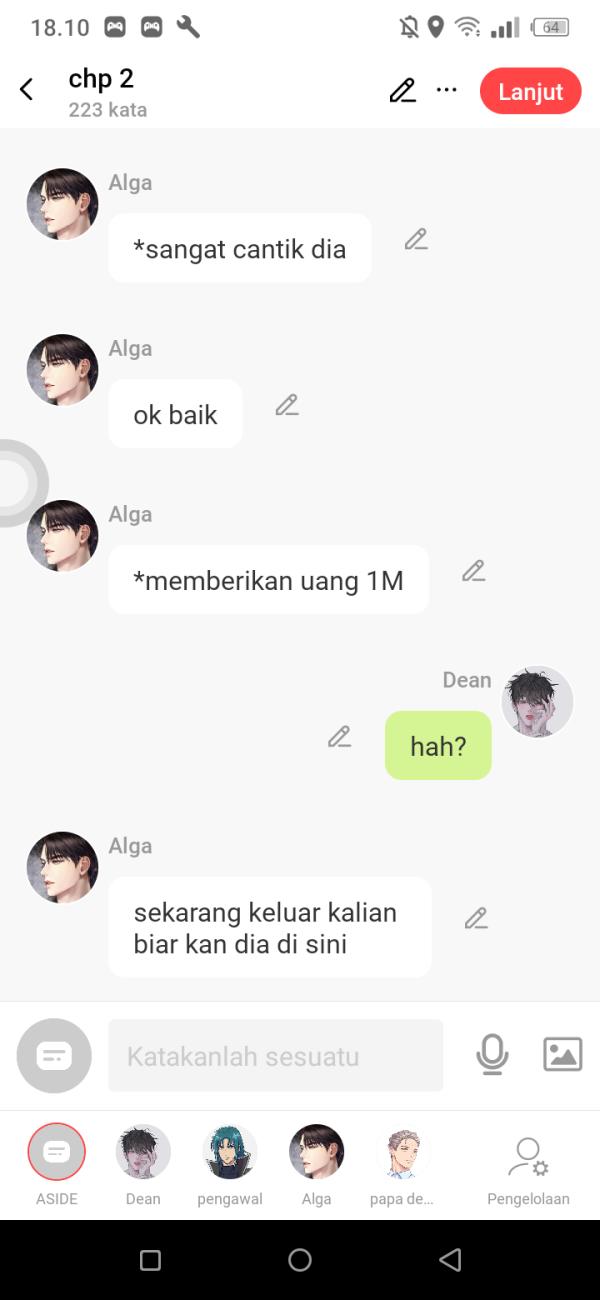Focus the "Katakanlah sesuatu" text field

click(x=275, y=1056)
